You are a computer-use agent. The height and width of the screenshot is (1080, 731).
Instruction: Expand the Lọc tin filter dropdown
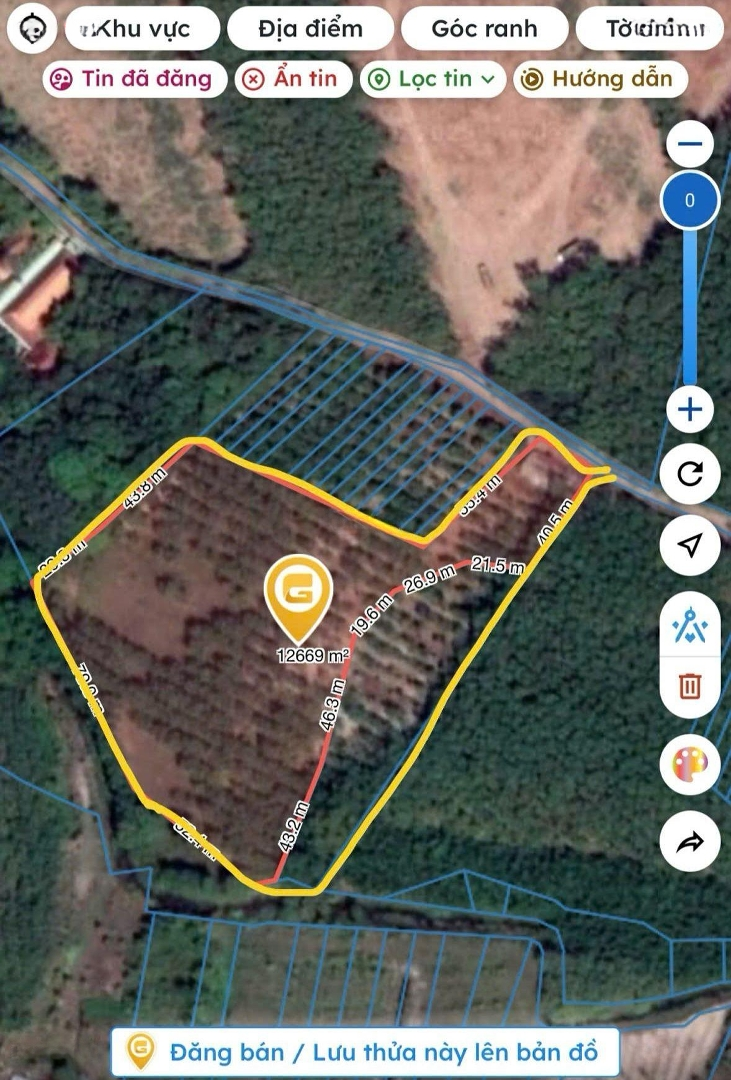[x=433, y=79]
